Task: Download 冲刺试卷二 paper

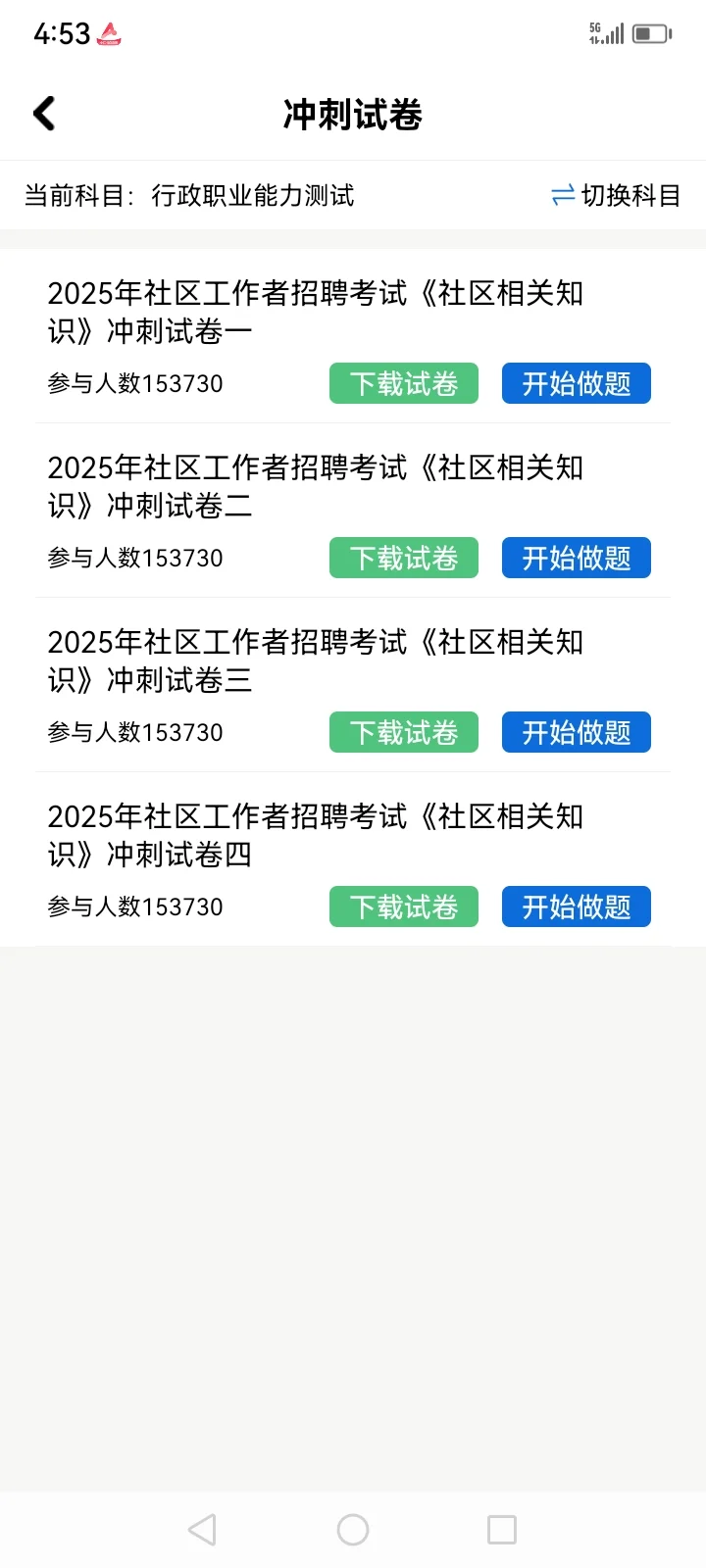Action: tap(404, 558)
